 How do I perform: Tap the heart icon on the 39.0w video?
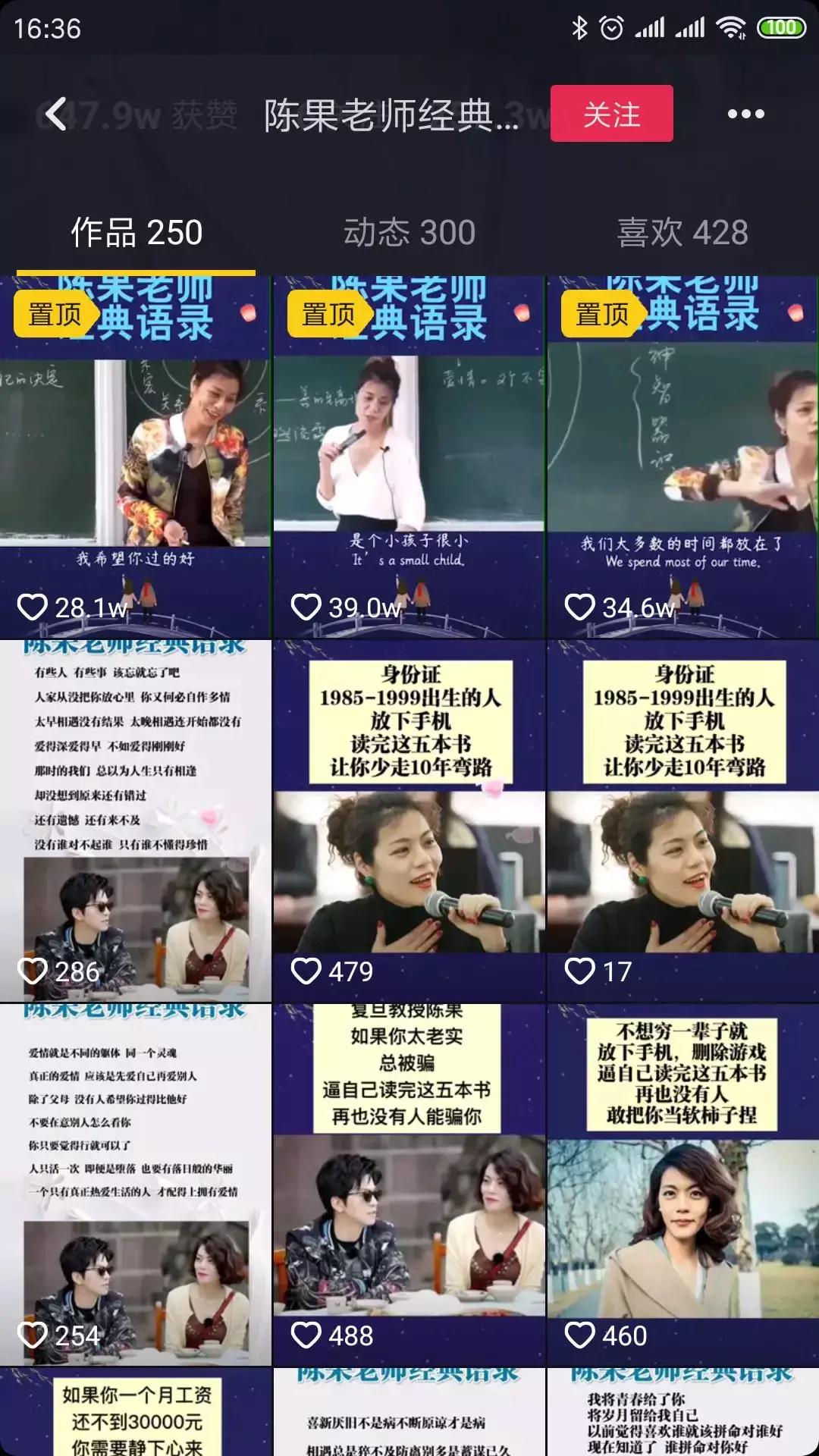(306, 607)
